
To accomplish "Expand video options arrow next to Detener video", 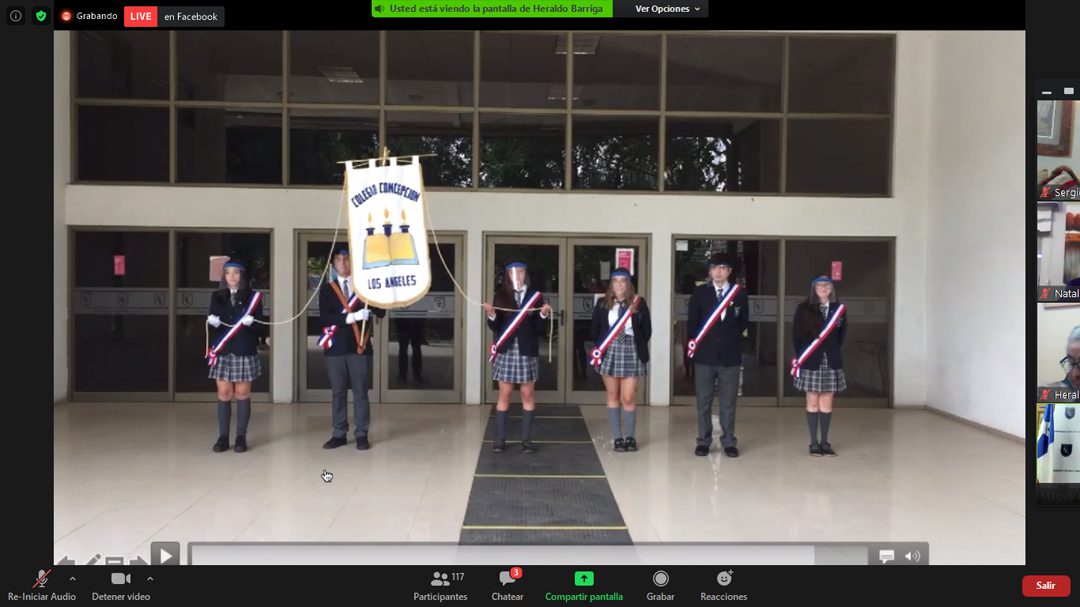I will point(150,578).
